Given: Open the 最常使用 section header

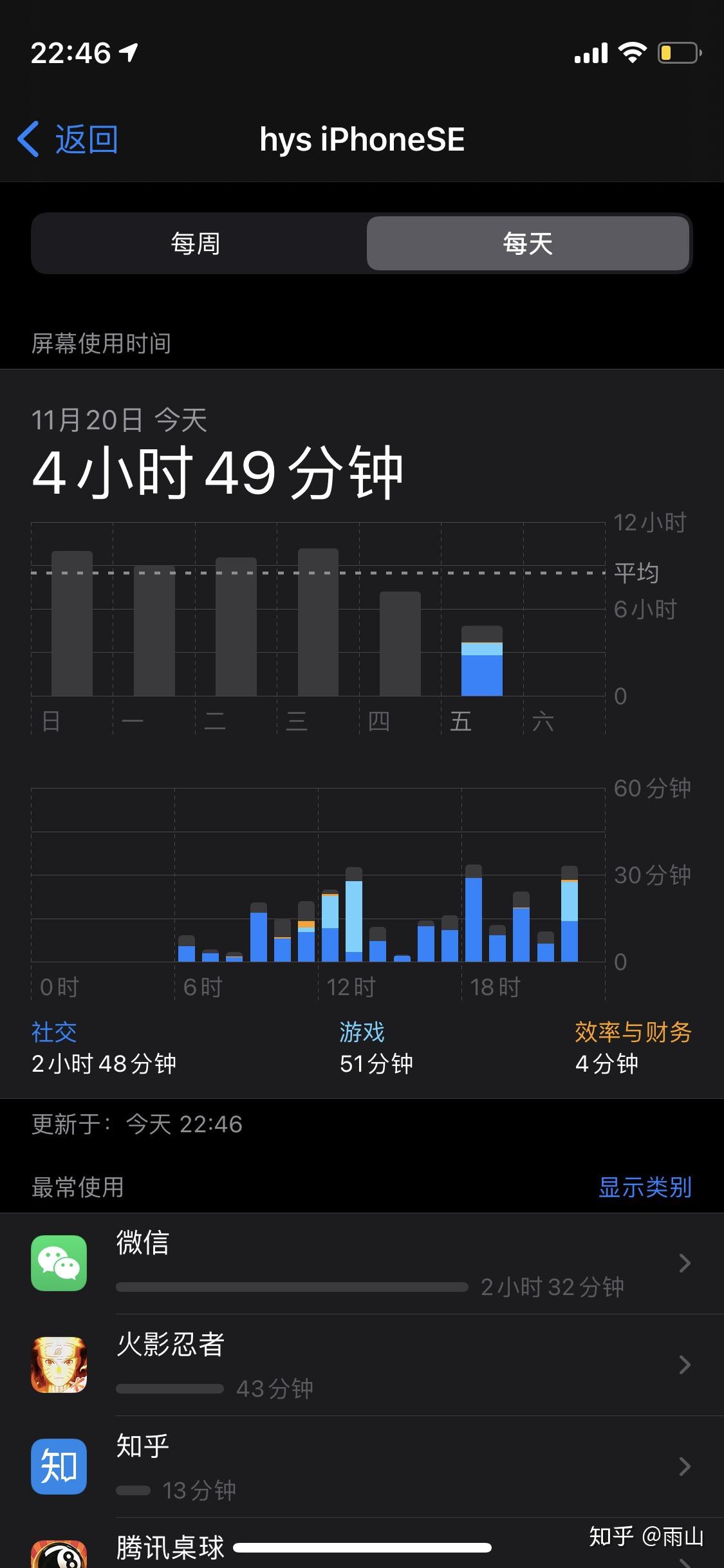Looking at the screenshot, I should click(77, 1188).
